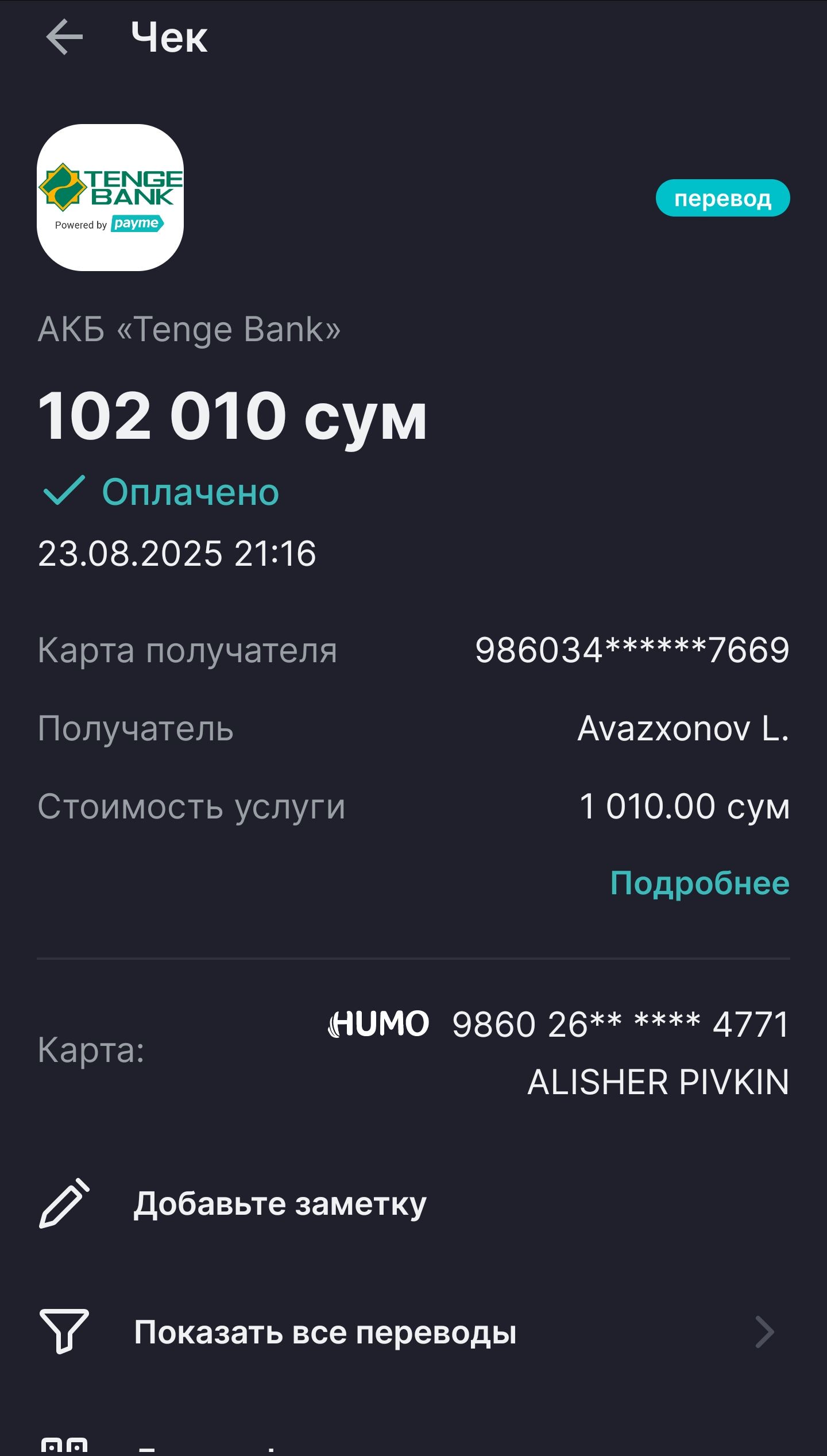Add a note via Добавьте заметку
This screenshot has width=827, height=1456.
pyautogui.click(x=280, y=1203)
